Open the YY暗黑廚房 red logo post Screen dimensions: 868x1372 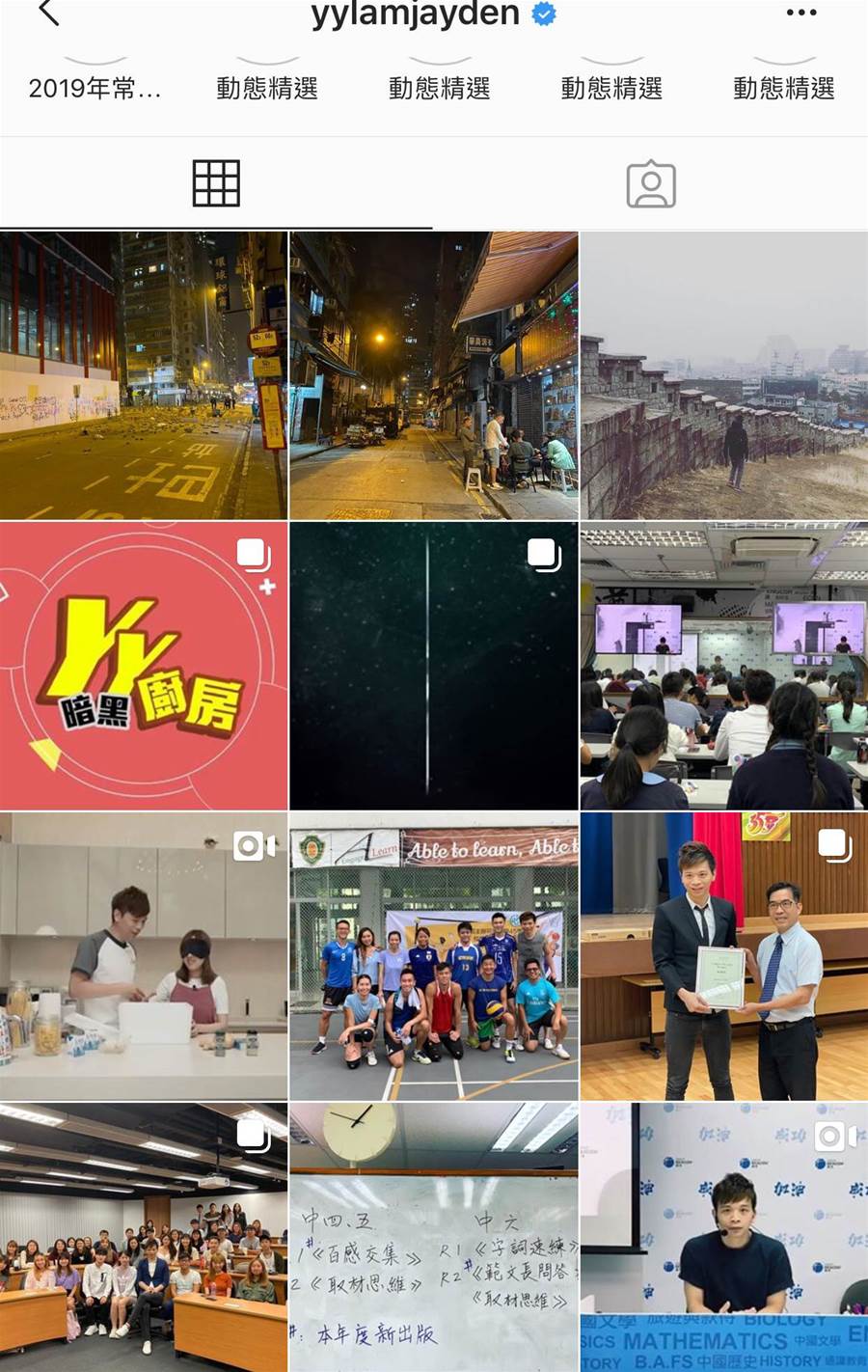pyautogui.click(x=144, y=666)
